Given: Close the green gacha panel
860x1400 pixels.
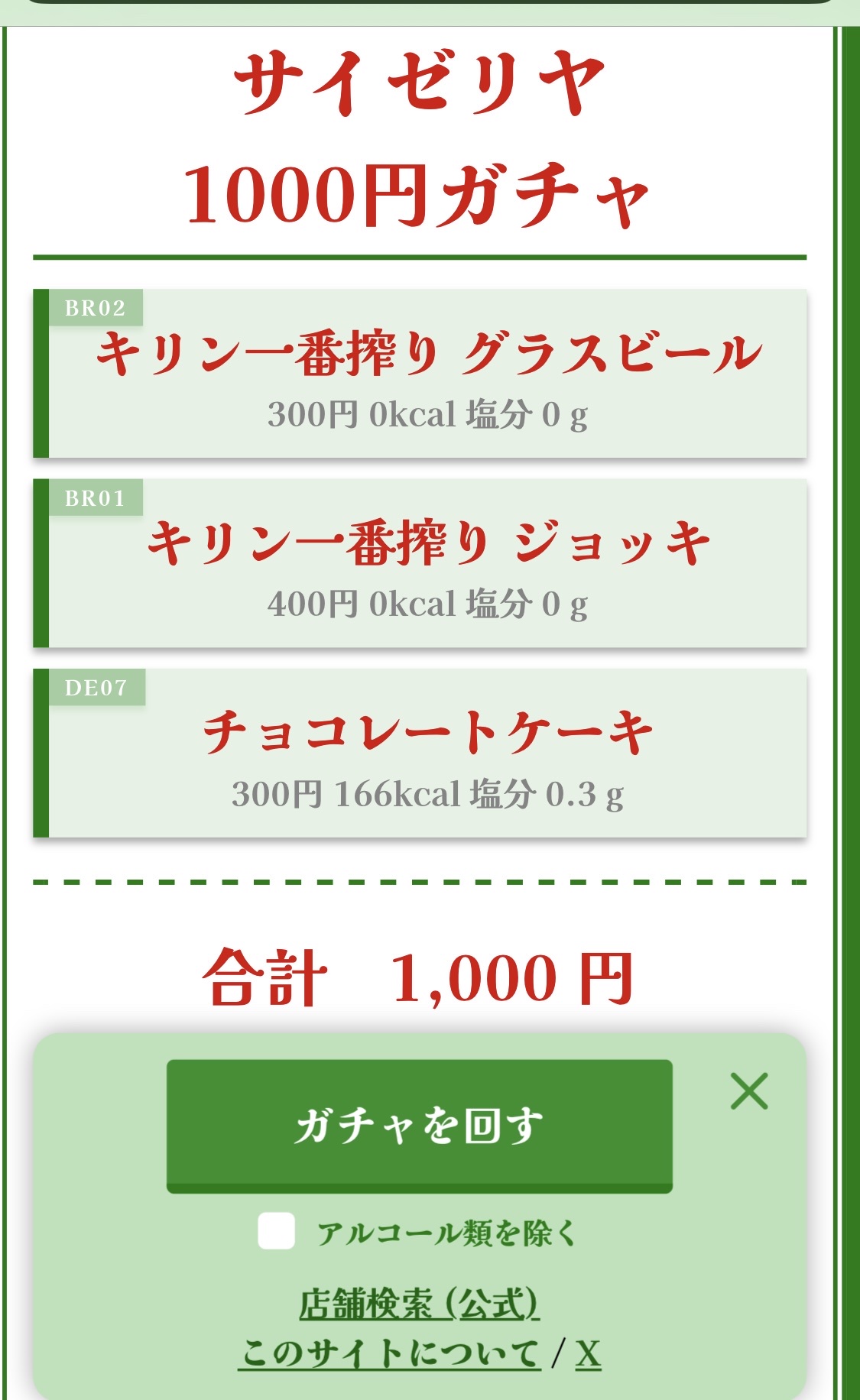Looking at the screenshot, I should tap(748, 1091).
